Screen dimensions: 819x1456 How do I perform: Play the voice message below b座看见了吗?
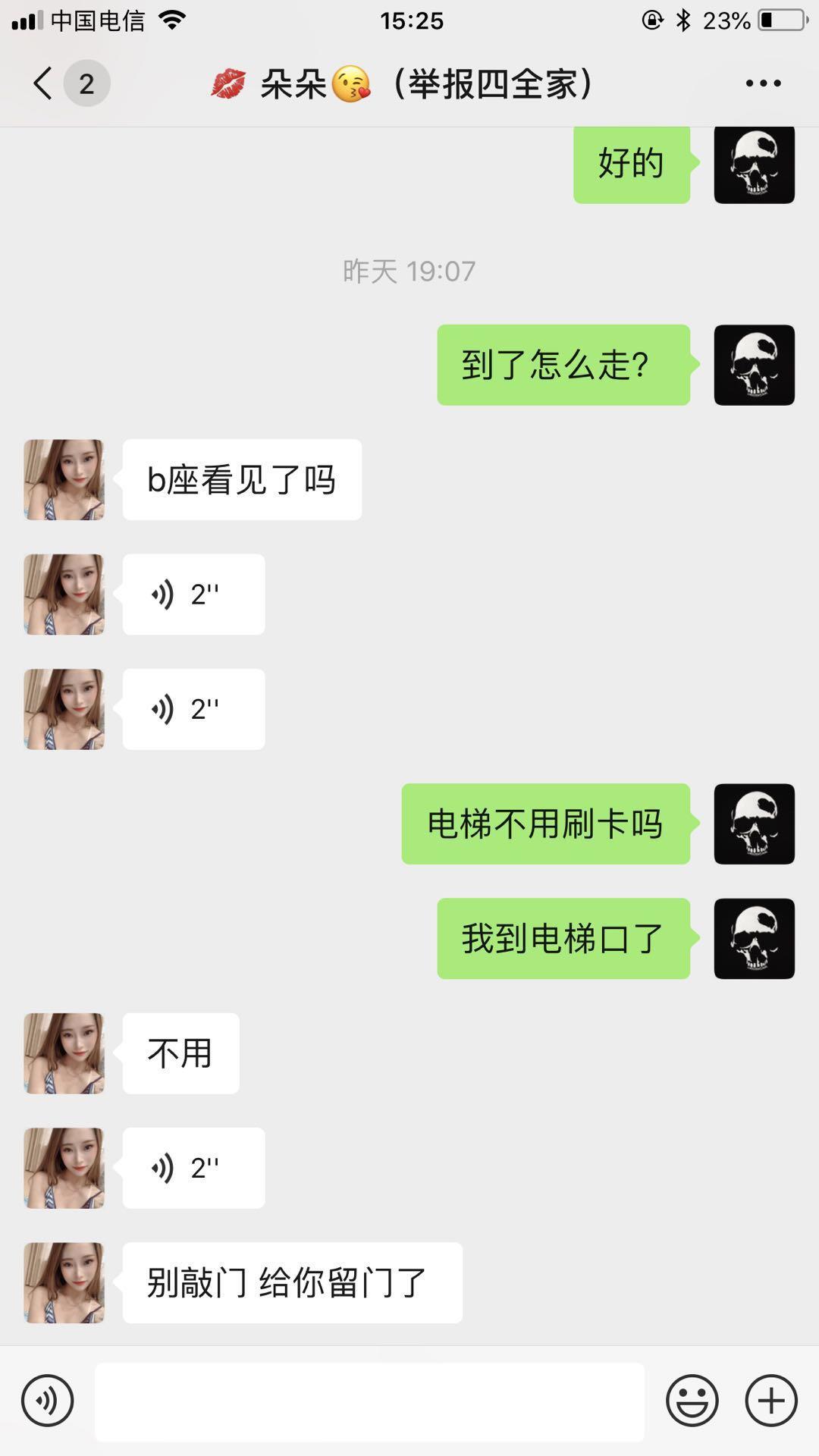(x=193, y=595)
